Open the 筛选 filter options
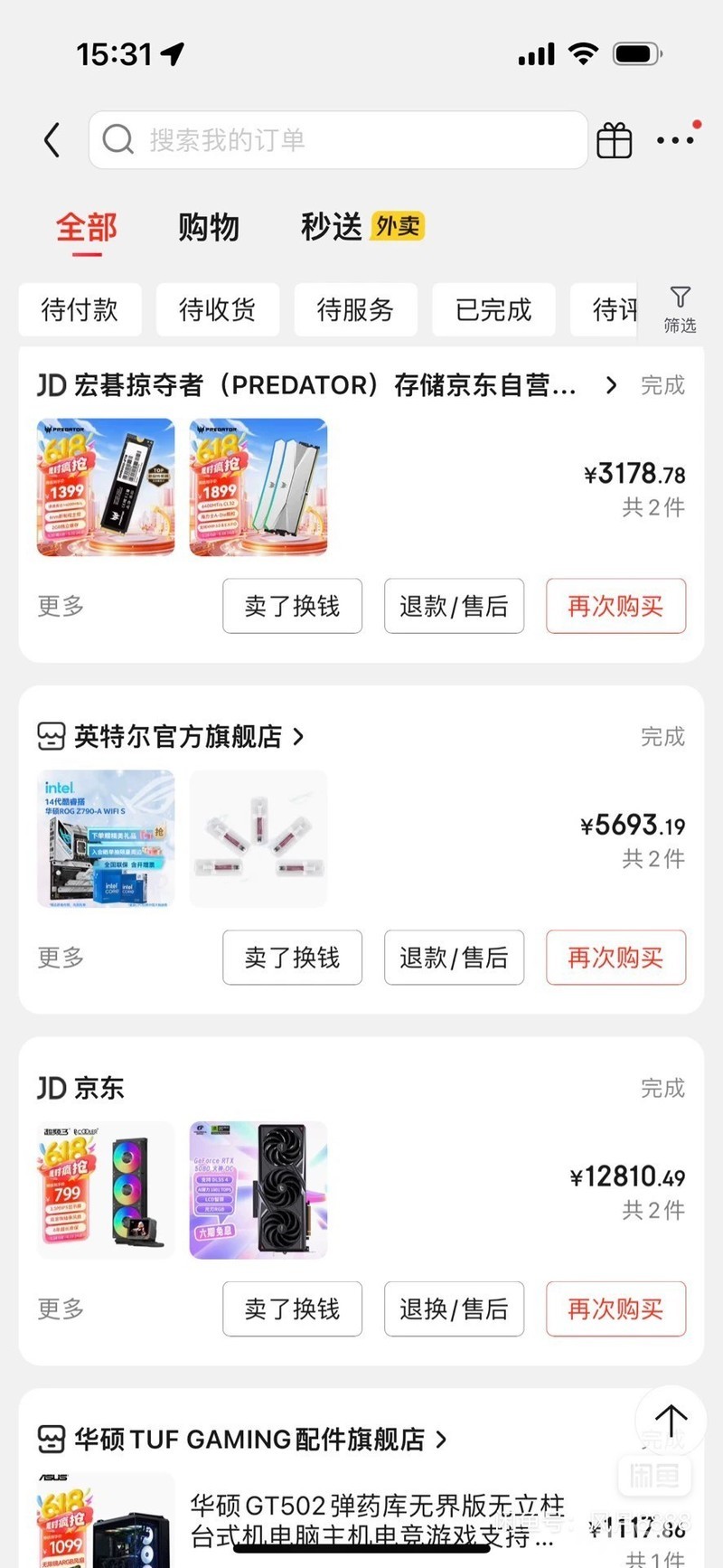 tap(680, 309)
